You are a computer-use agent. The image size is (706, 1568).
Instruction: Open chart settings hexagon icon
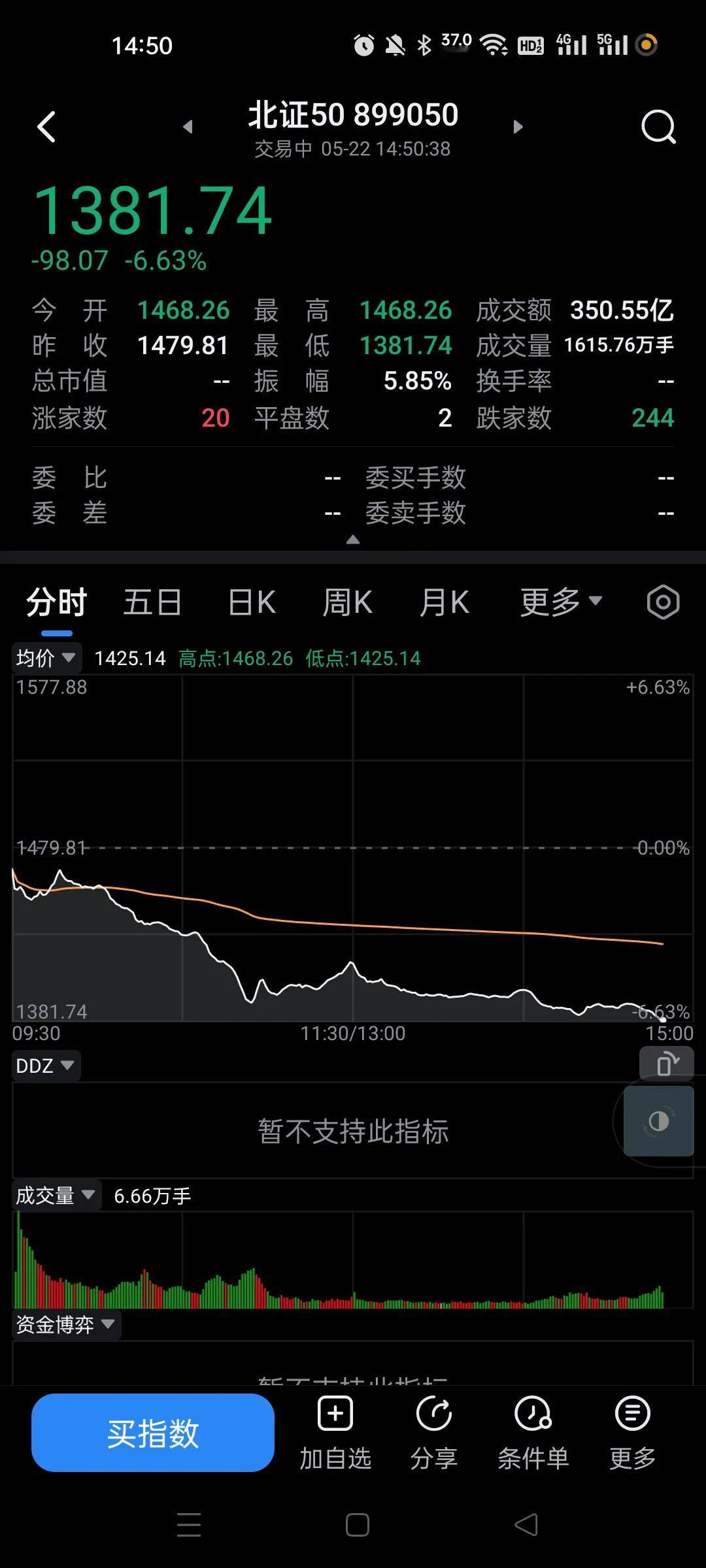tap(663, 602)
